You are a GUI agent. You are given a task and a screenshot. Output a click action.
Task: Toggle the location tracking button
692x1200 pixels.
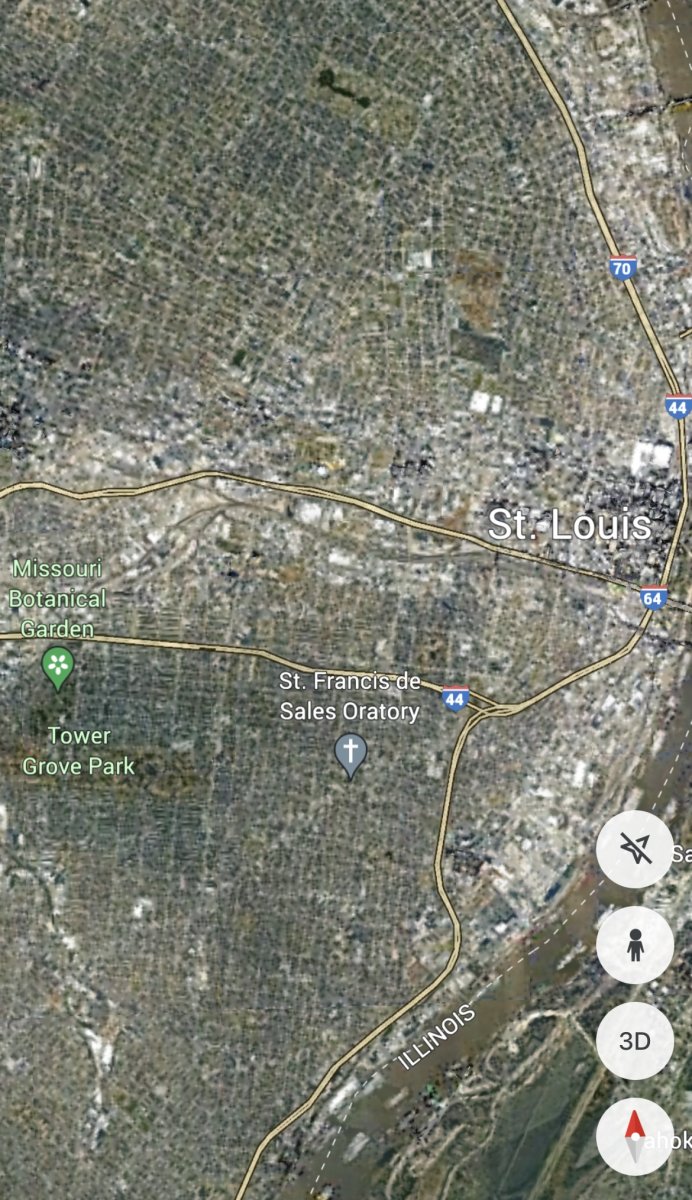coord(634,849)
